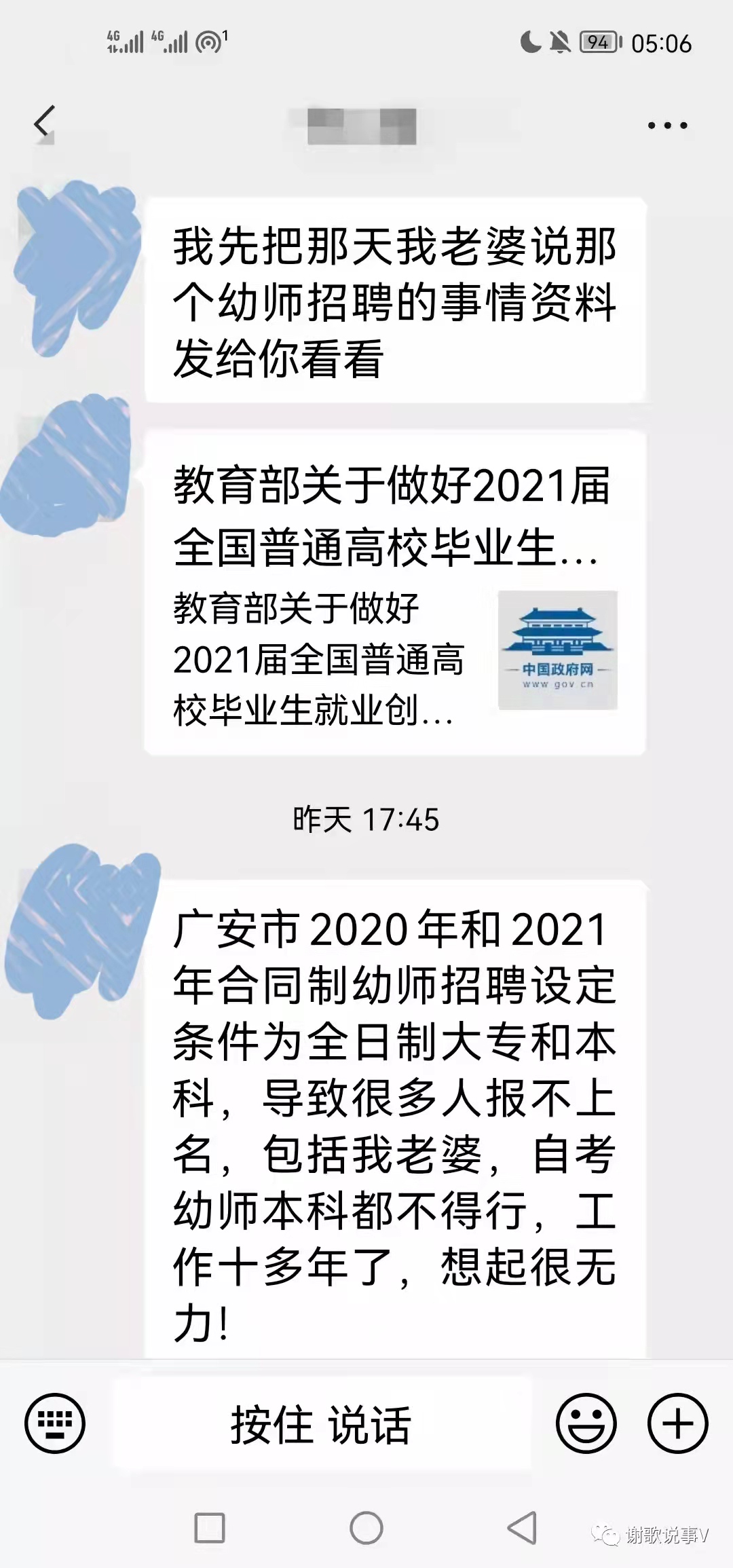This screenshot has width=733, height=1568.
Task: Open the emoji sticker panel
Action: [x=586, y=1423]
